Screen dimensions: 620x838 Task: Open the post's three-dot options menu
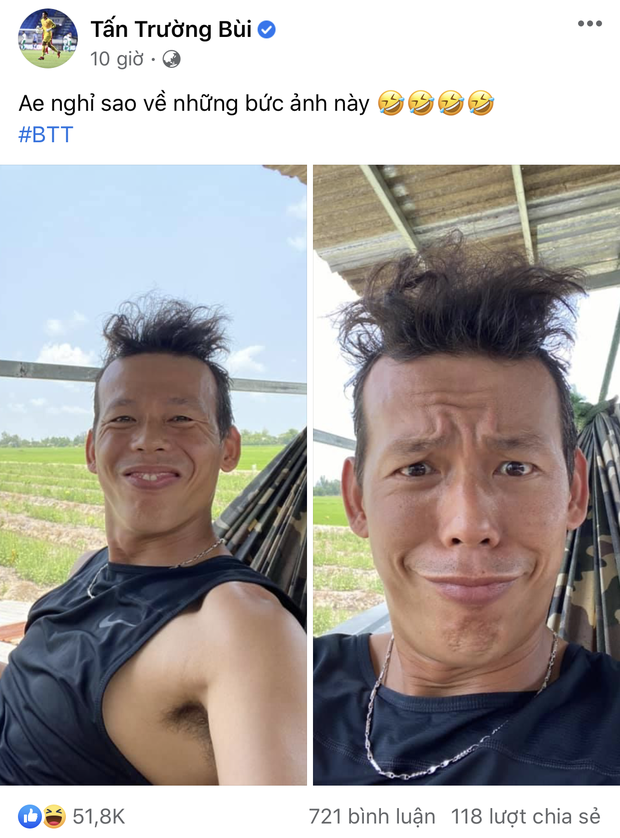(x=590, y=24)
